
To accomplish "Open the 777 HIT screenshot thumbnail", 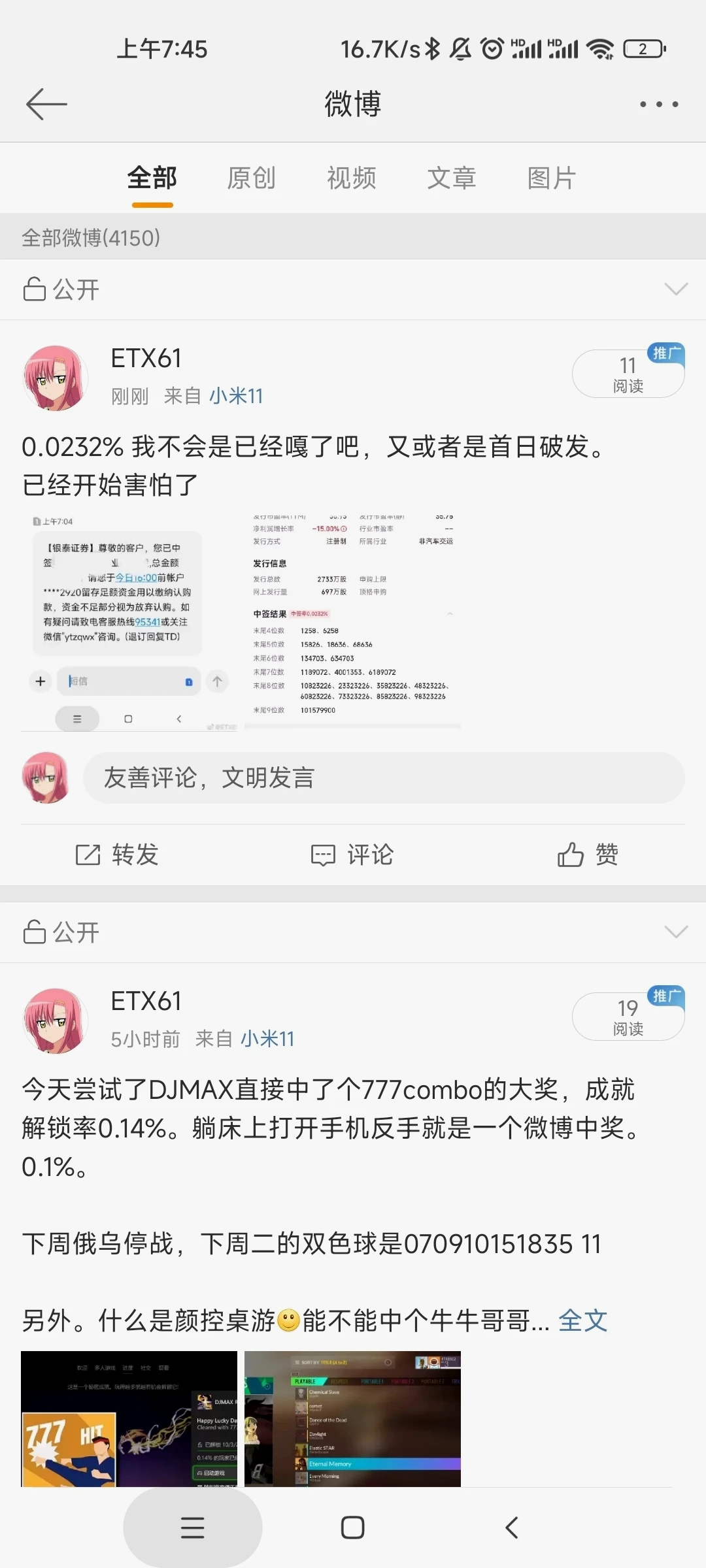I will 129,1419.
